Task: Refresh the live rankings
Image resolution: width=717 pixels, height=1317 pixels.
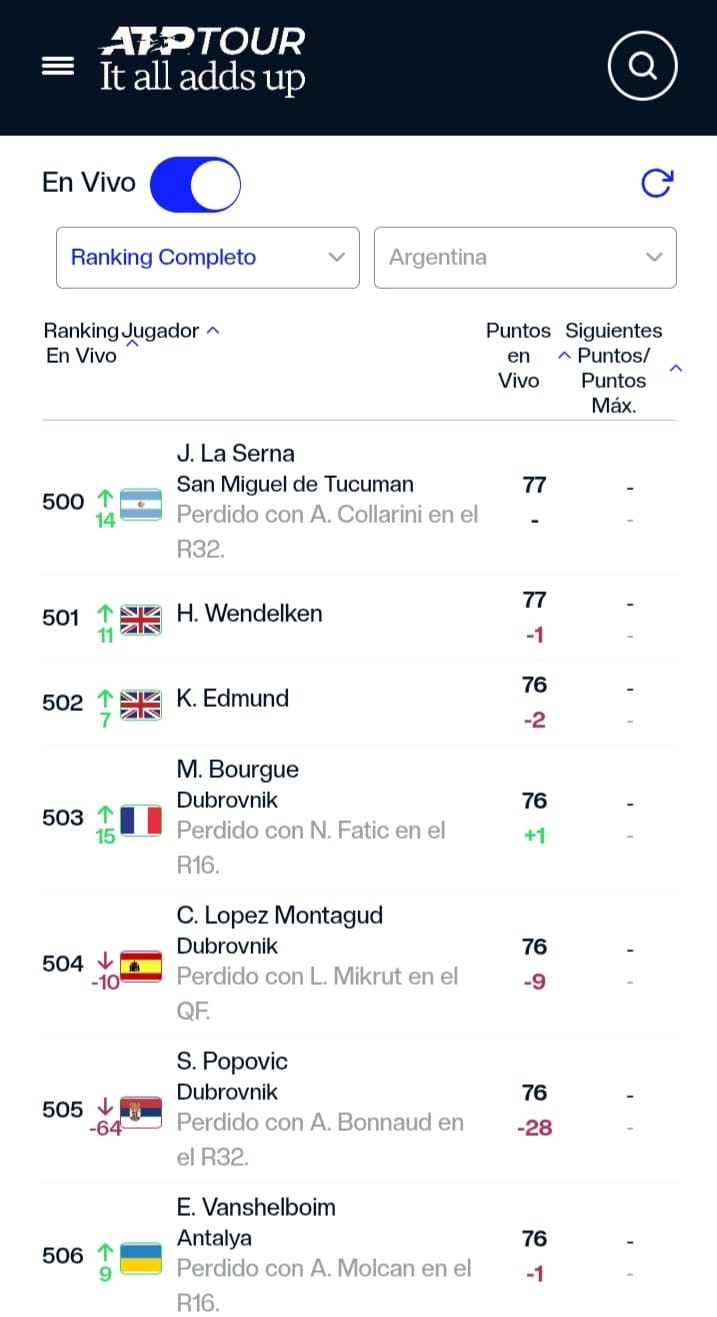Action: pos(656,183)
